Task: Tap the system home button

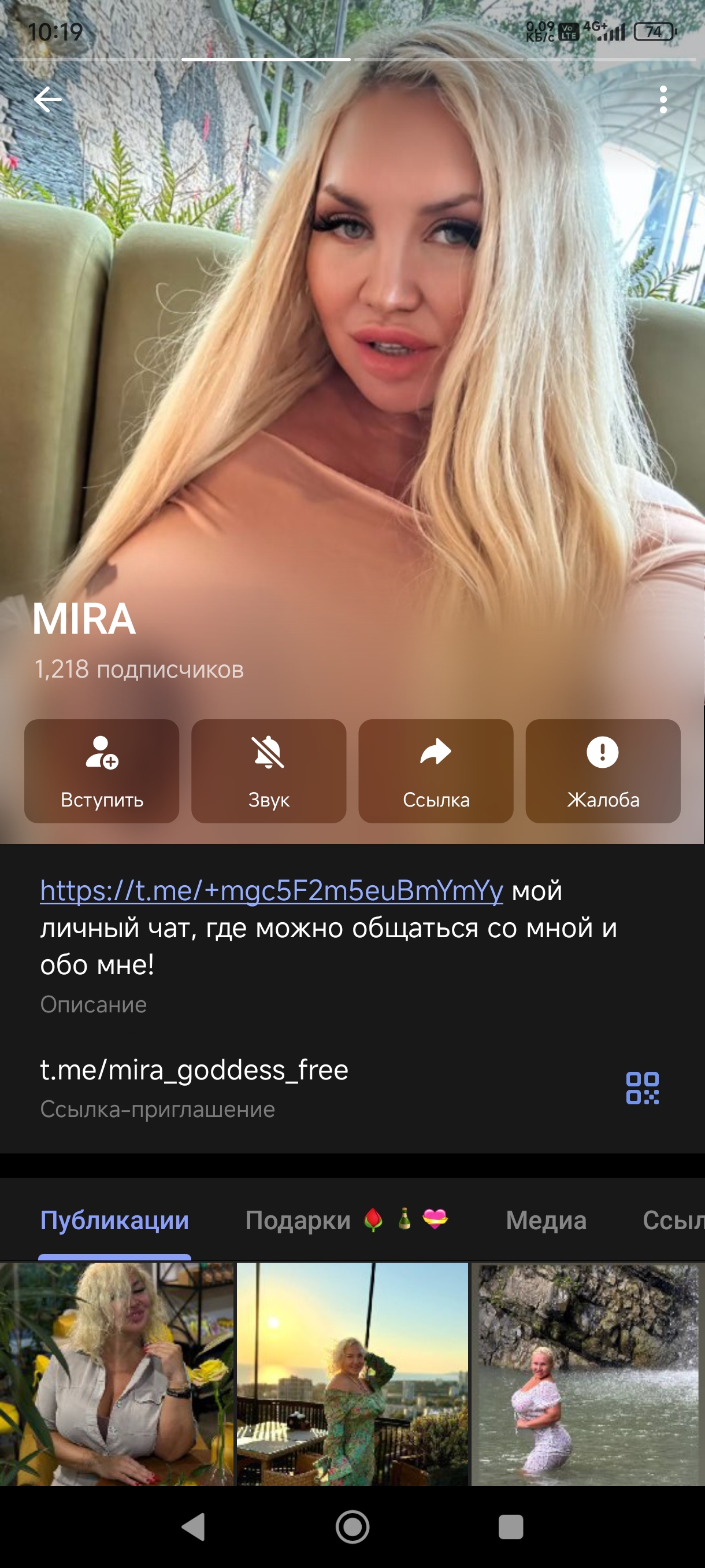Action: click(x=352, y=1526)
